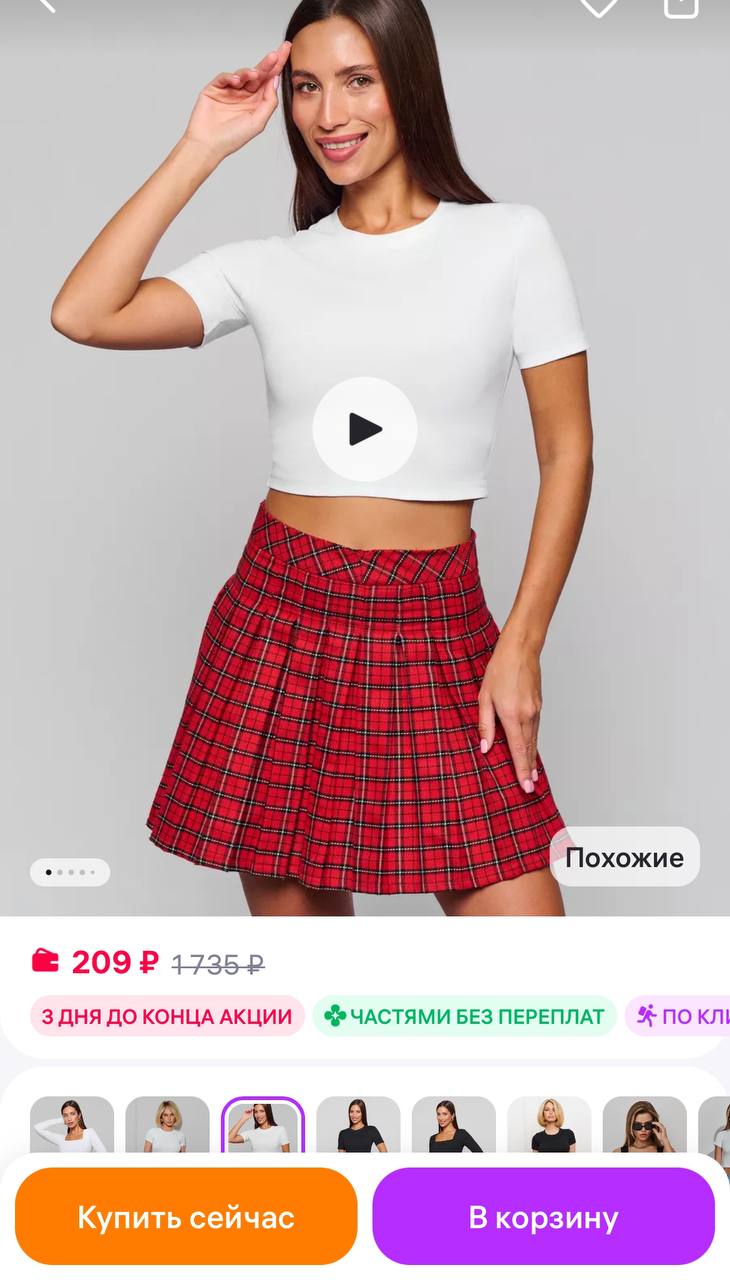730x1280 pixels.
Task: Play the product video
Action: point(364,429)
